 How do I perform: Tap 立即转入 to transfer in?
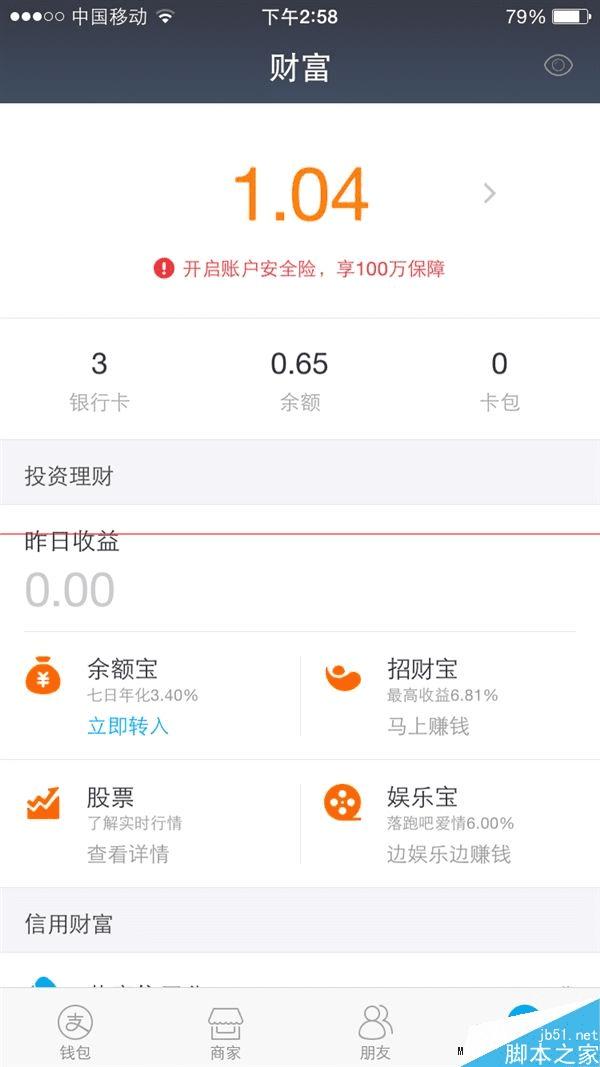pos(128,726)
